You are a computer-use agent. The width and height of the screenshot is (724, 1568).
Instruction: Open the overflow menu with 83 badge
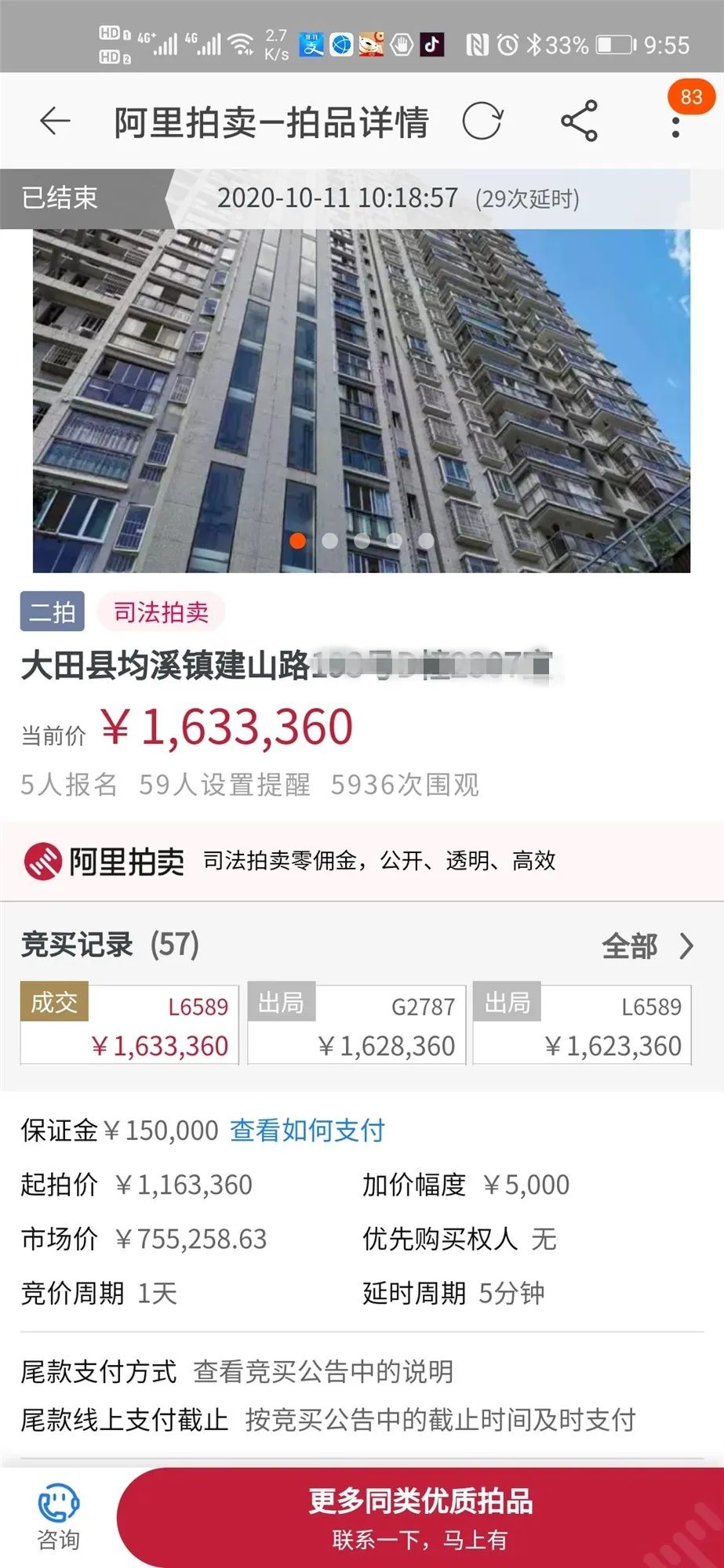tap(676, 122)
